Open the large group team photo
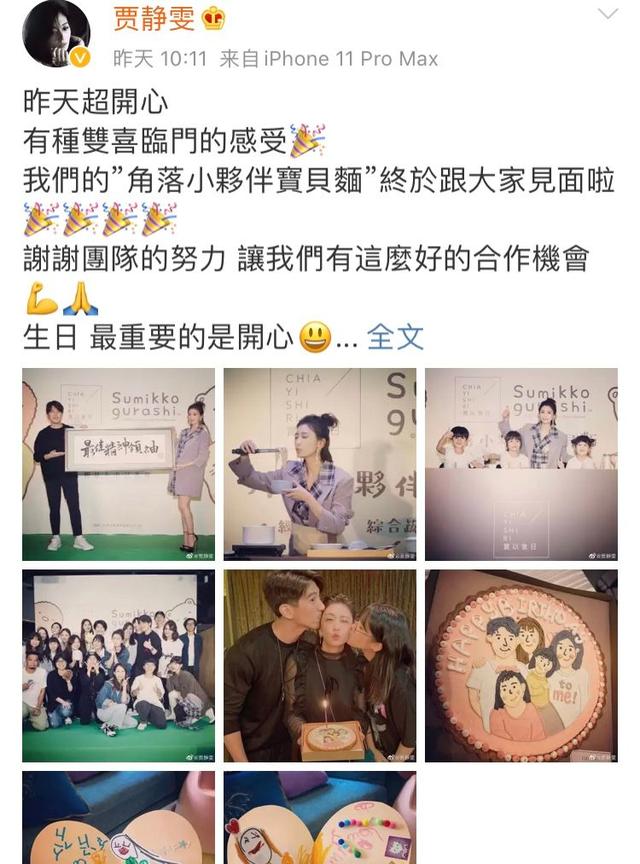The height and width of the screenshot is (864, 640). 119,665
